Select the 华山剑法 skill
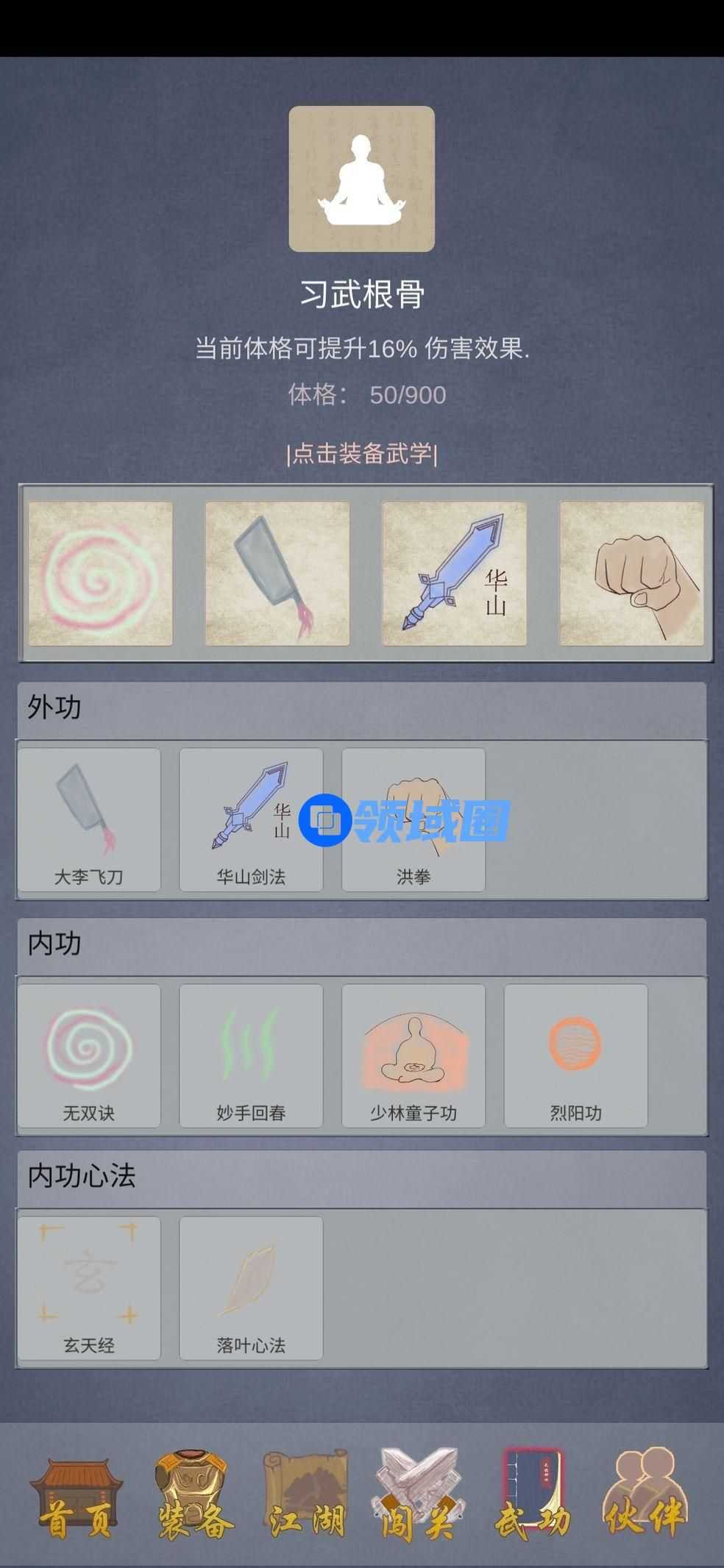This screenshot has height=1568, width=724. coord(251,819)
